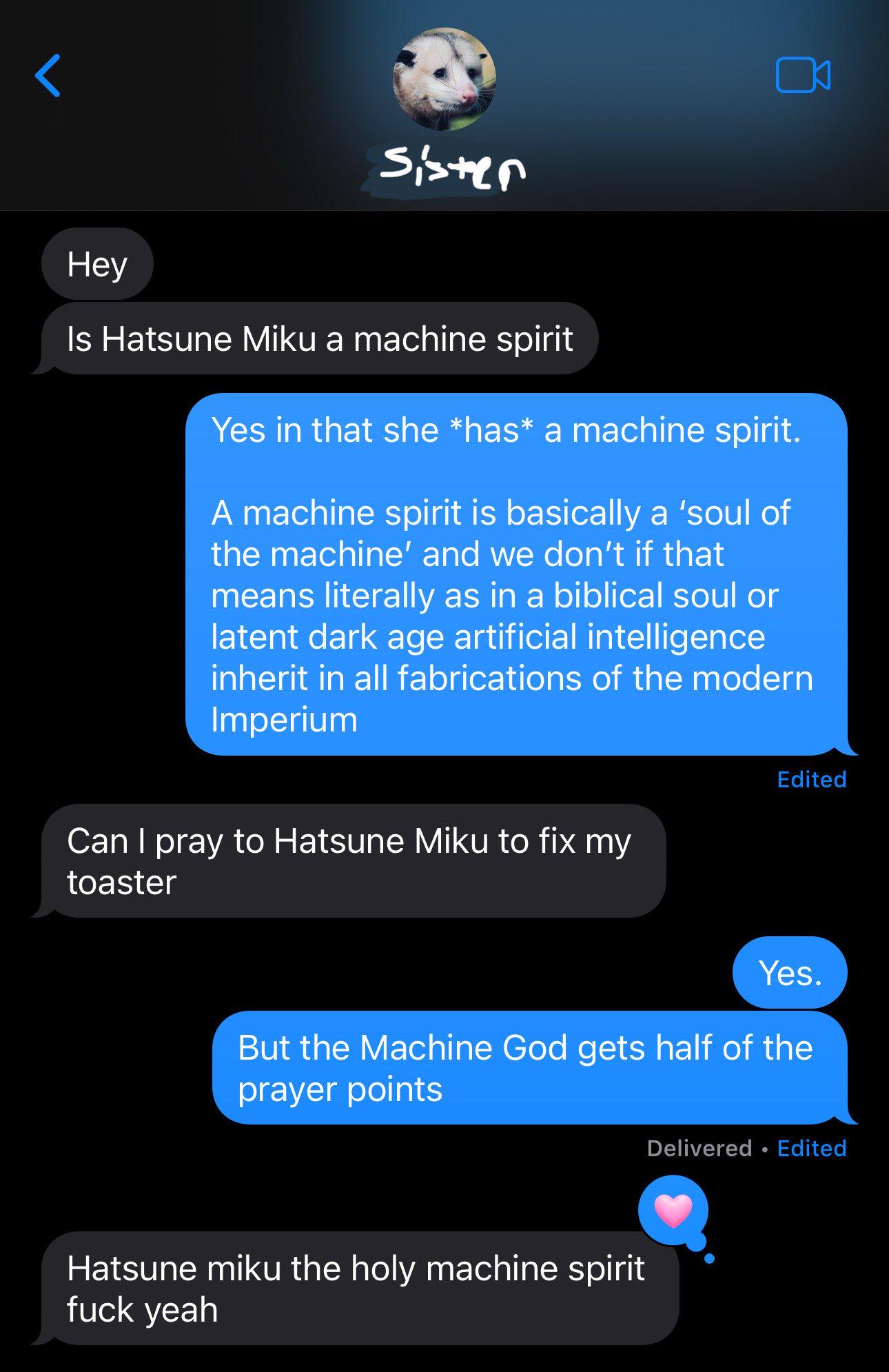
Task: Tap Edited beside the Delivered label
Action: click(x=811, y=1148)
